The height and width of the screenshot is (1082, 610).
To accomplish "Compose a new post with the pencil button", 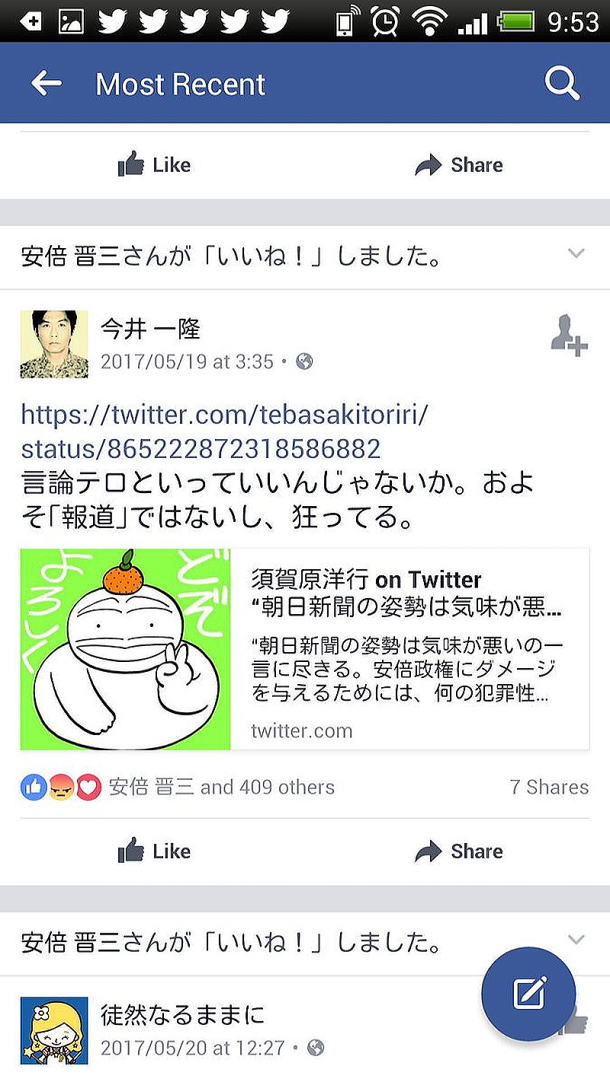I will point(528,993).
